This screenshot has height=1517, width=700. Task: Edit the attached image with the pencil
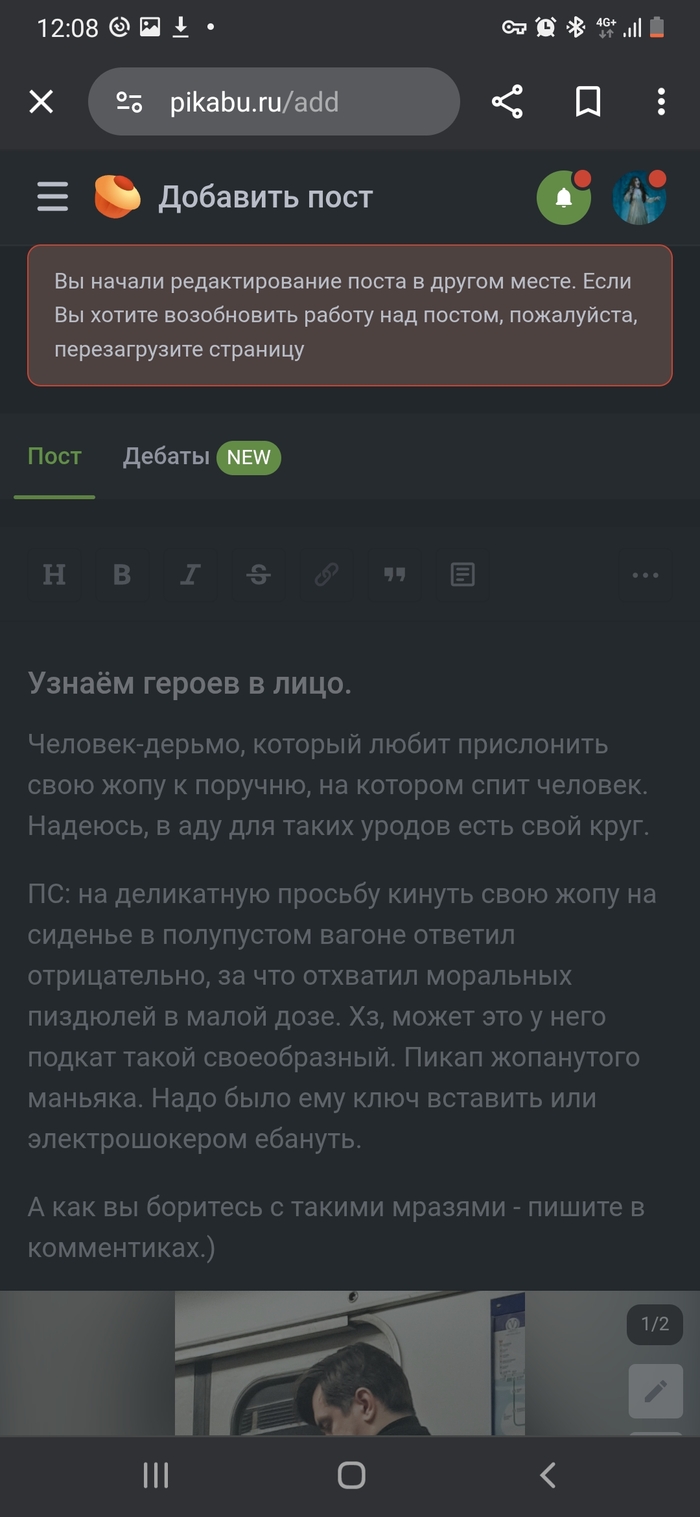coord(655,1391)
